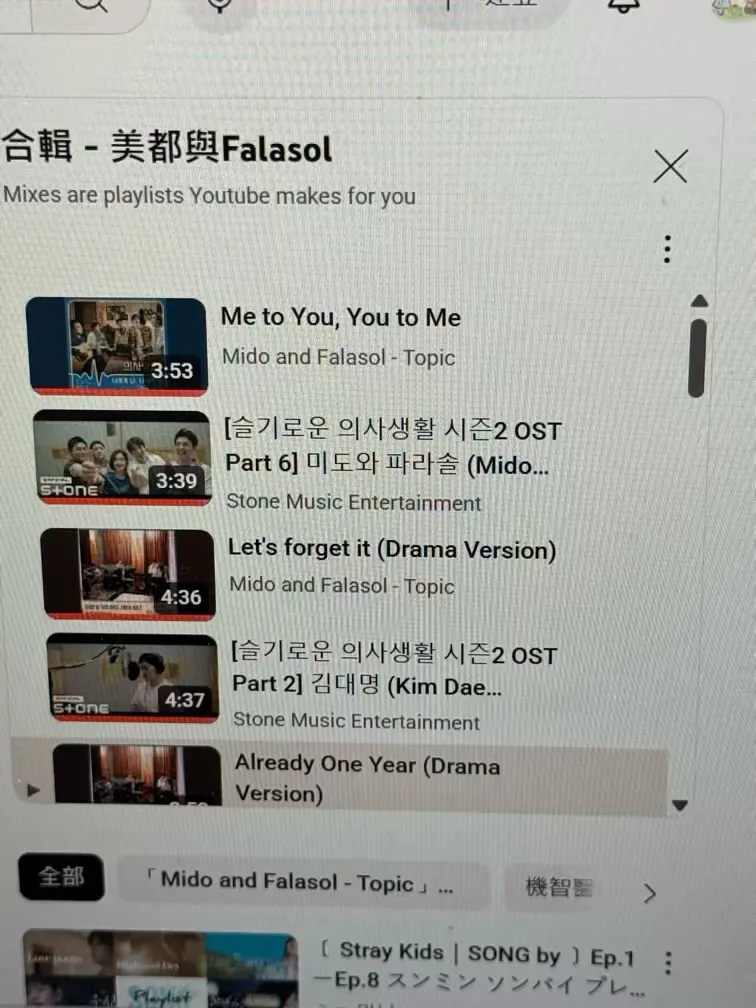Play Me to You, You to Me

340,318
